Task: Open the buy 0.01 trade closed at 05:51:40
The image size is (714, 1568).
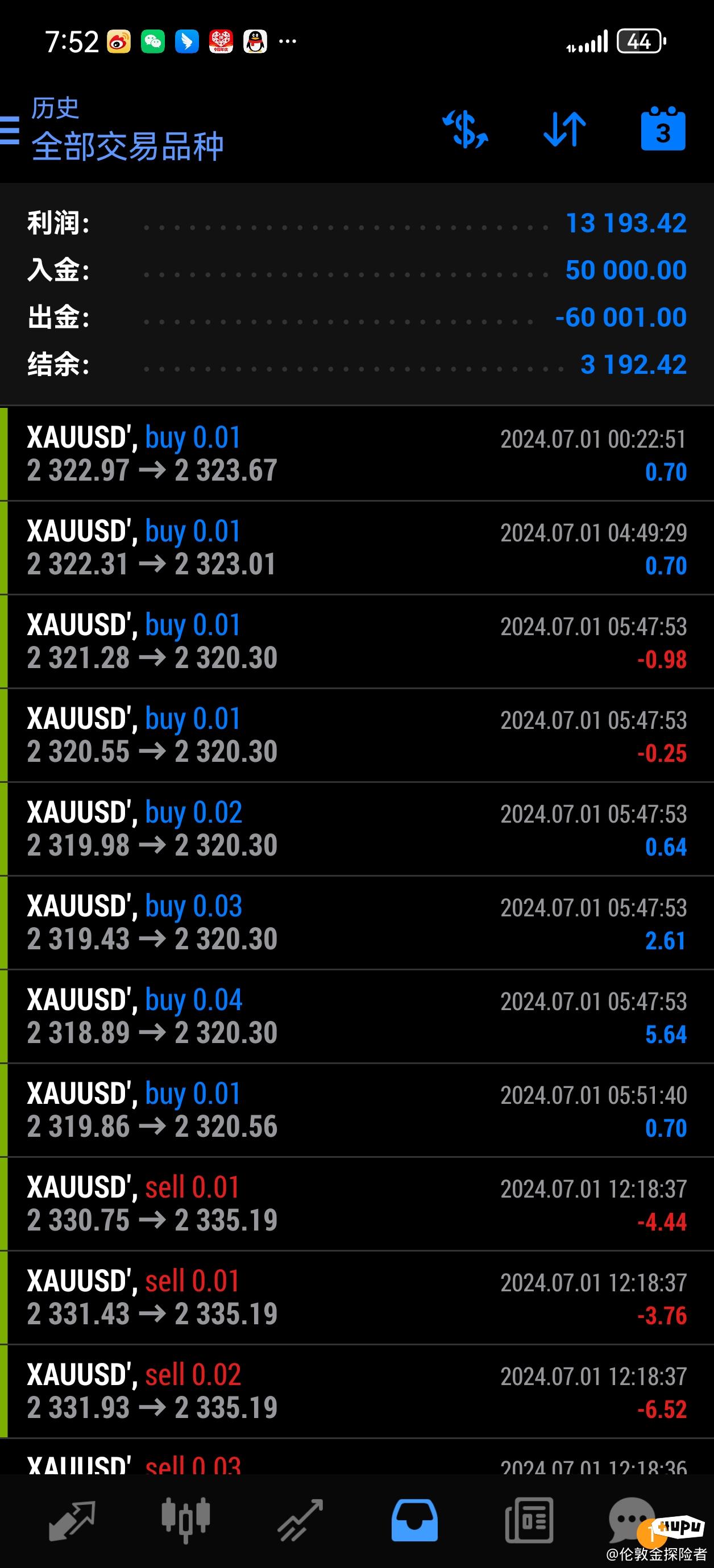Action: pos(357,1110)
